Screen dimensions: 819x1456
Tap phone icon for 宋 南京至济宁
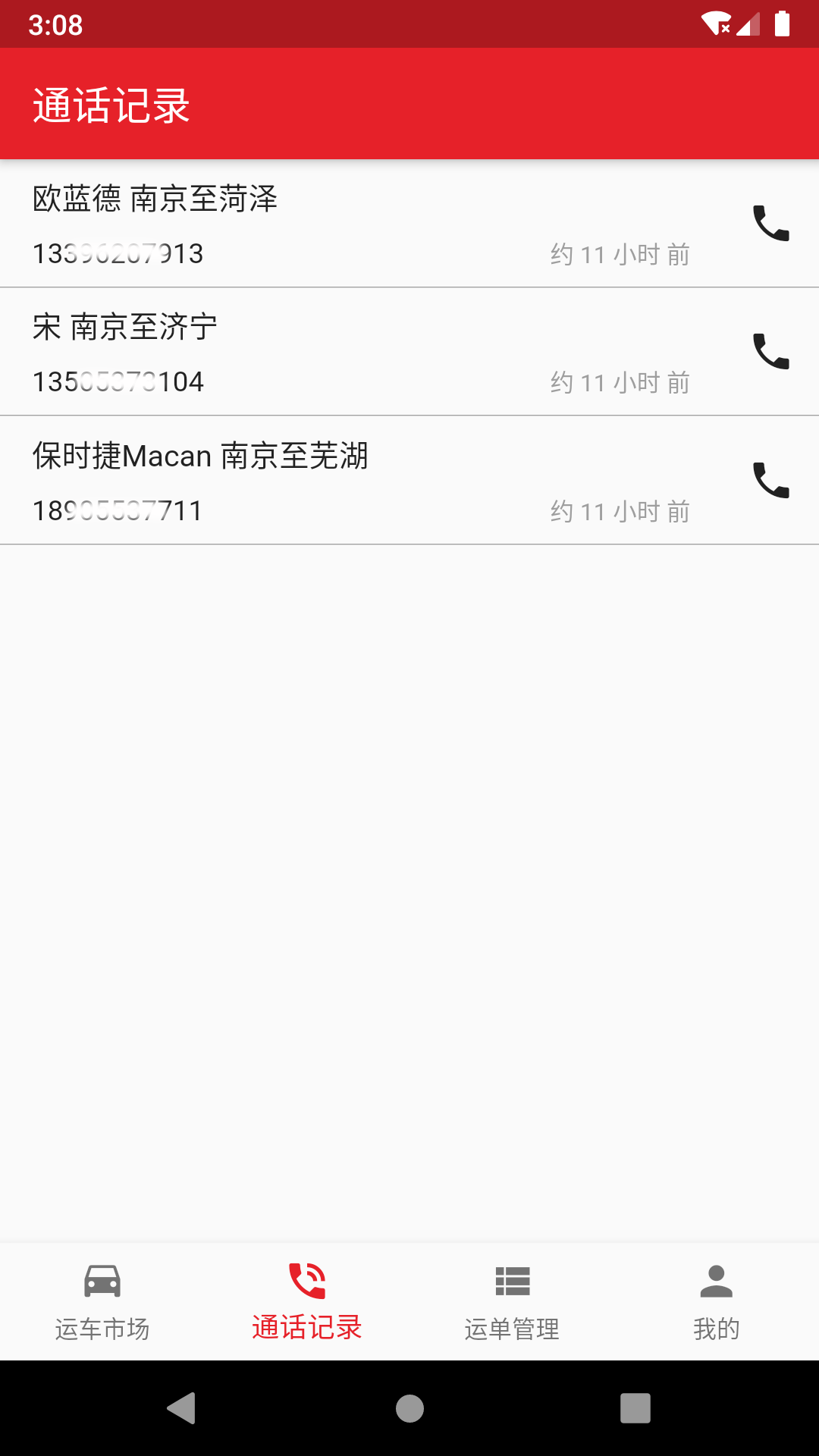coord(771,351)
